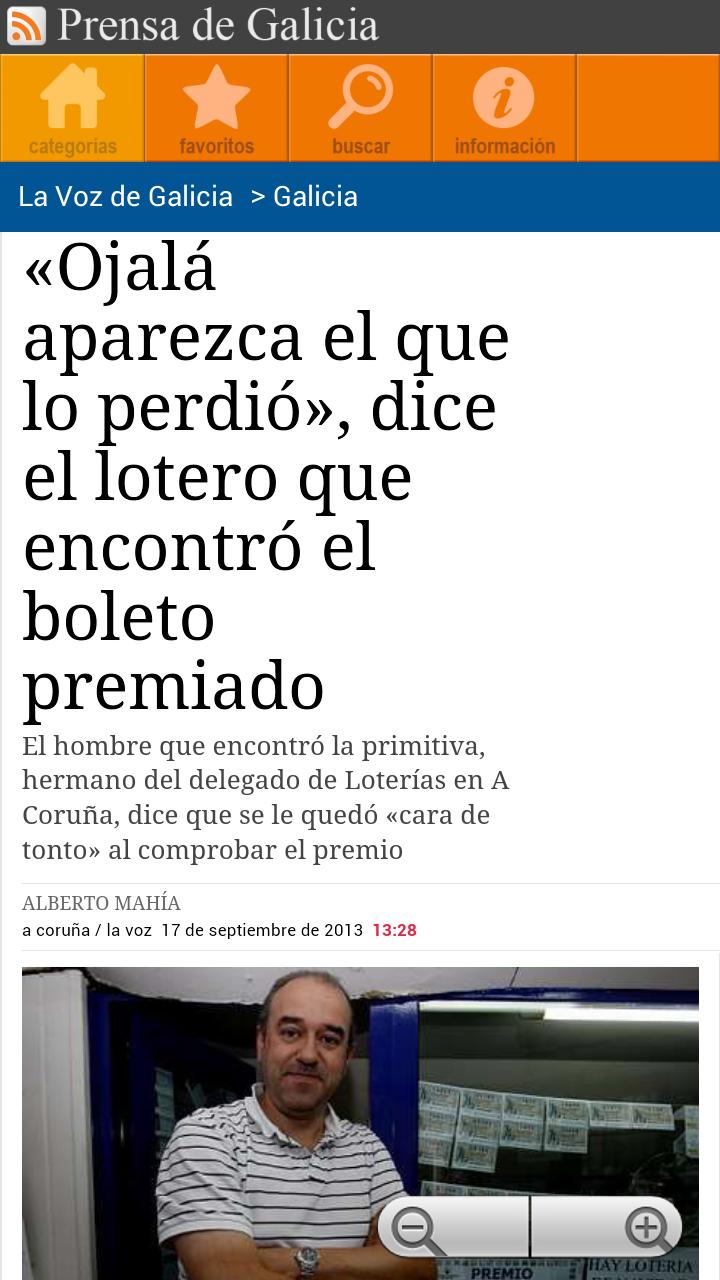Open the categorias tab
The height and width of the screenshot is (1280, 720).
[x=72, y=108]
